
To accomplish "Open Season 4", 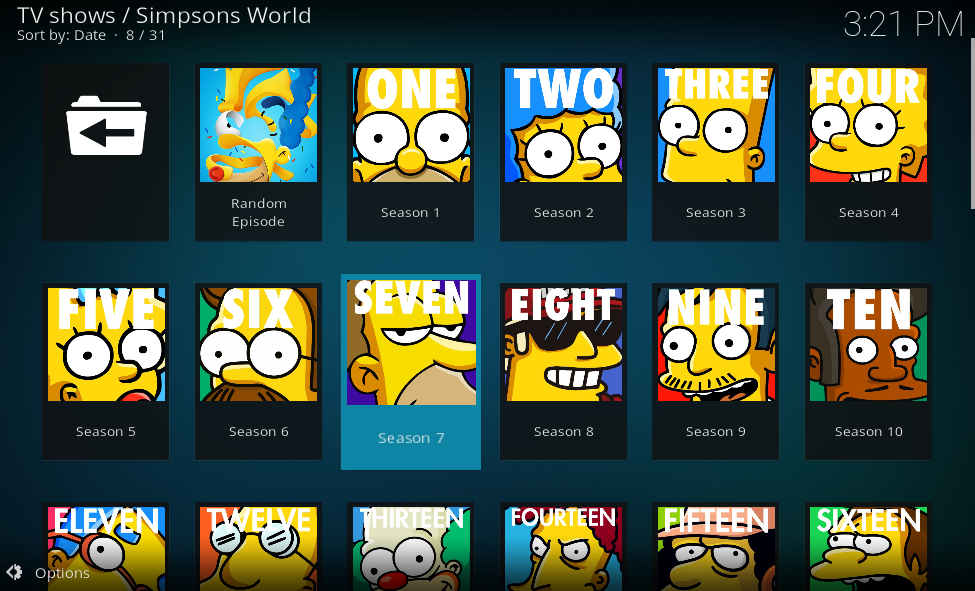I will [x=868, y=150].
